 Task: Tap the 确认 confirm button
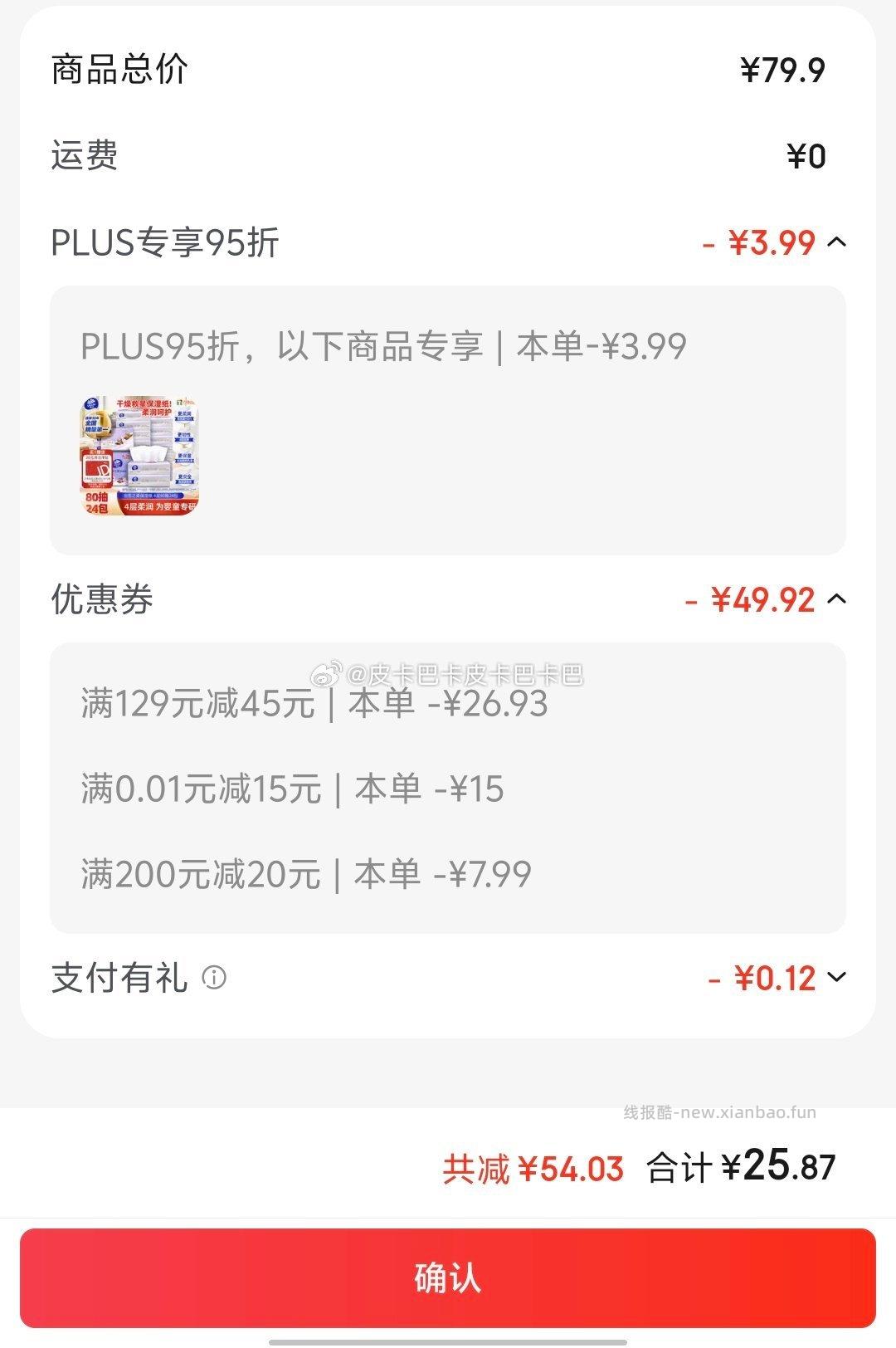tap(448, 1280)
